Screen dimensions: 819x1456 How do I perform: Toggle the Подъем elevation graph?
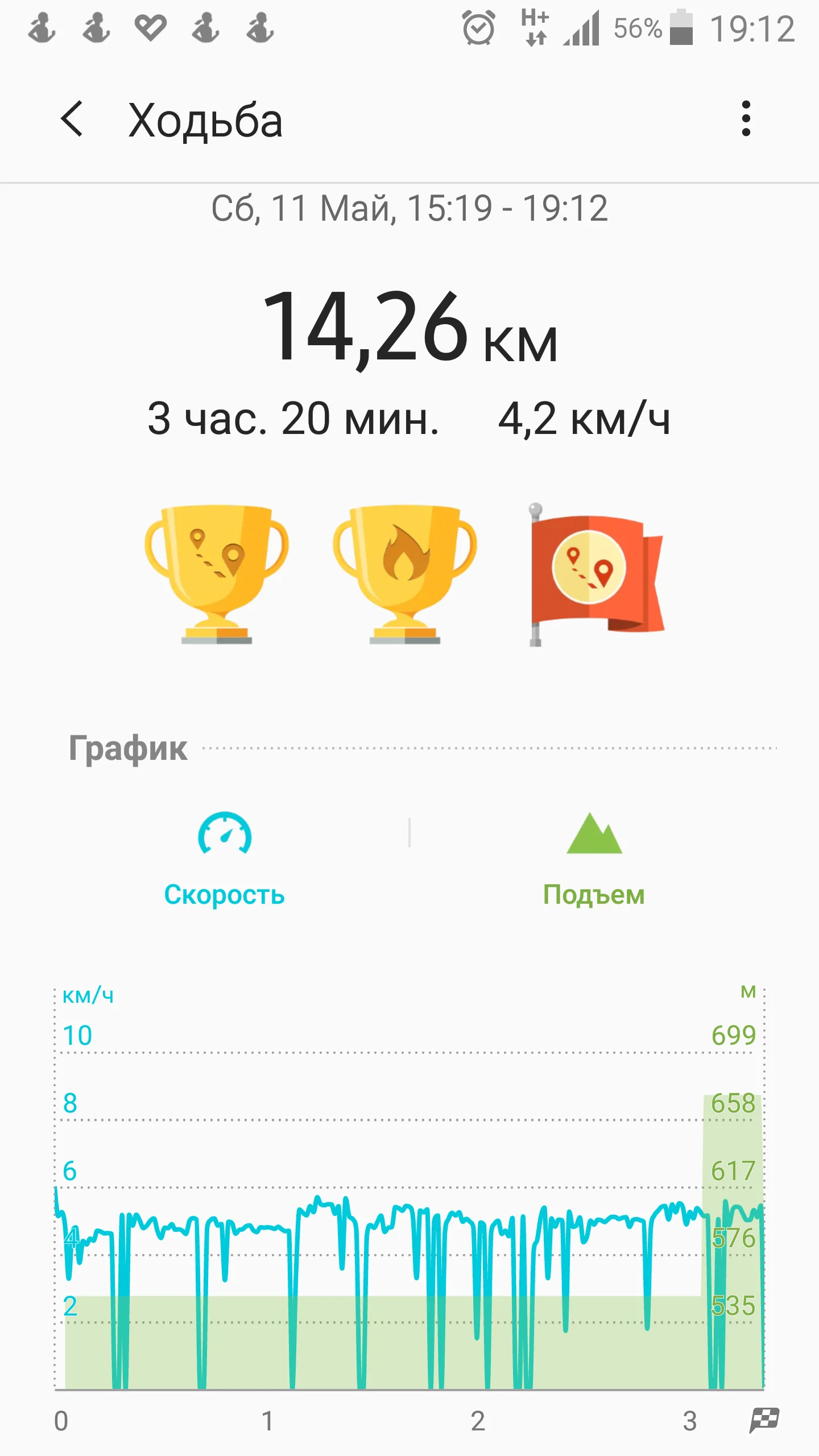[594, 859]
